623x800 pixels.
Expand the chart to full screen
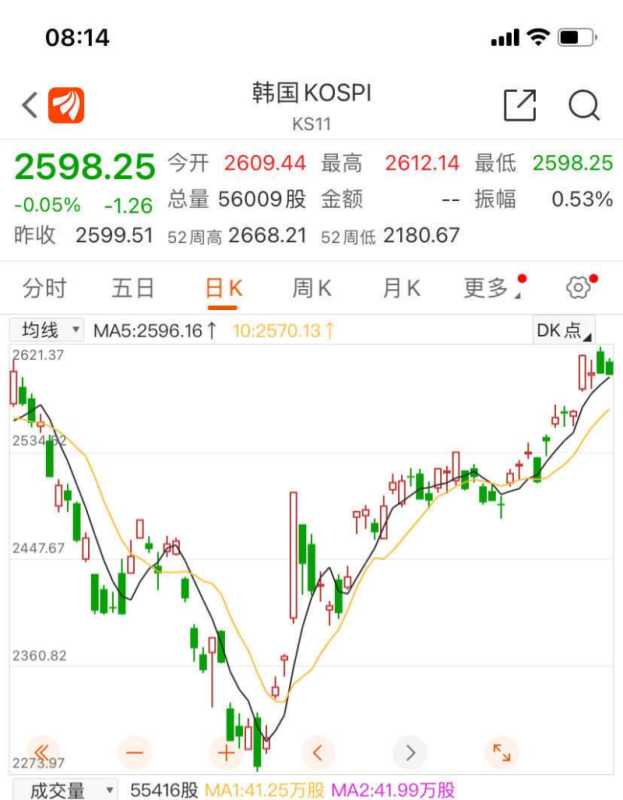[x=501, y=752]
